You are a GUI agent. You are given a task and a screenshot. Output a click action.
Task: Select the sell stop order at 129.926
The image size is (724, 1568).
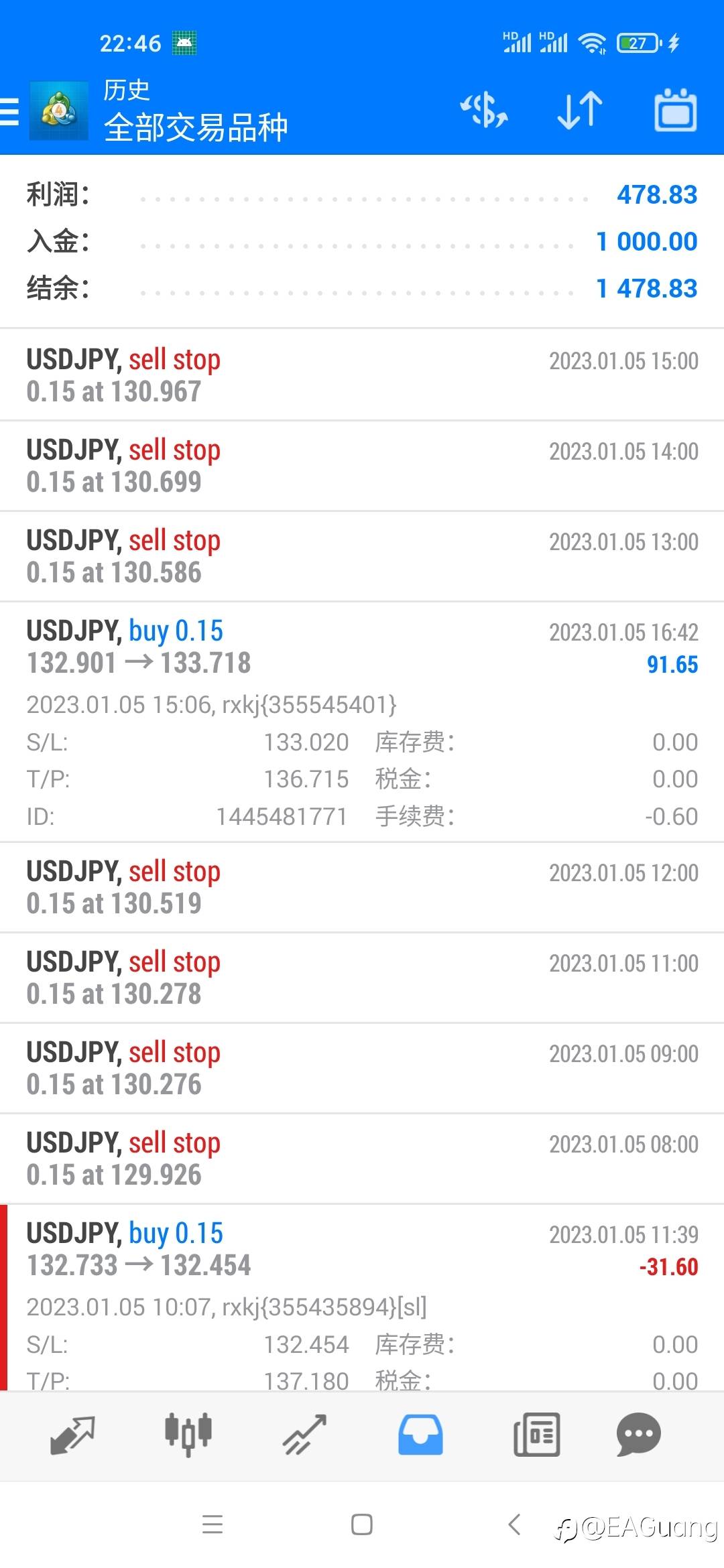(x=362, y=1159)
